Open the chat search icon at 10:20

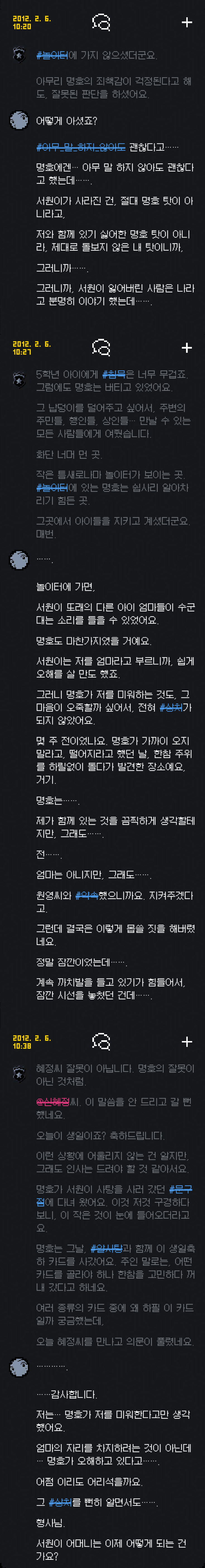pyautogui.click(x=101, y=23)
